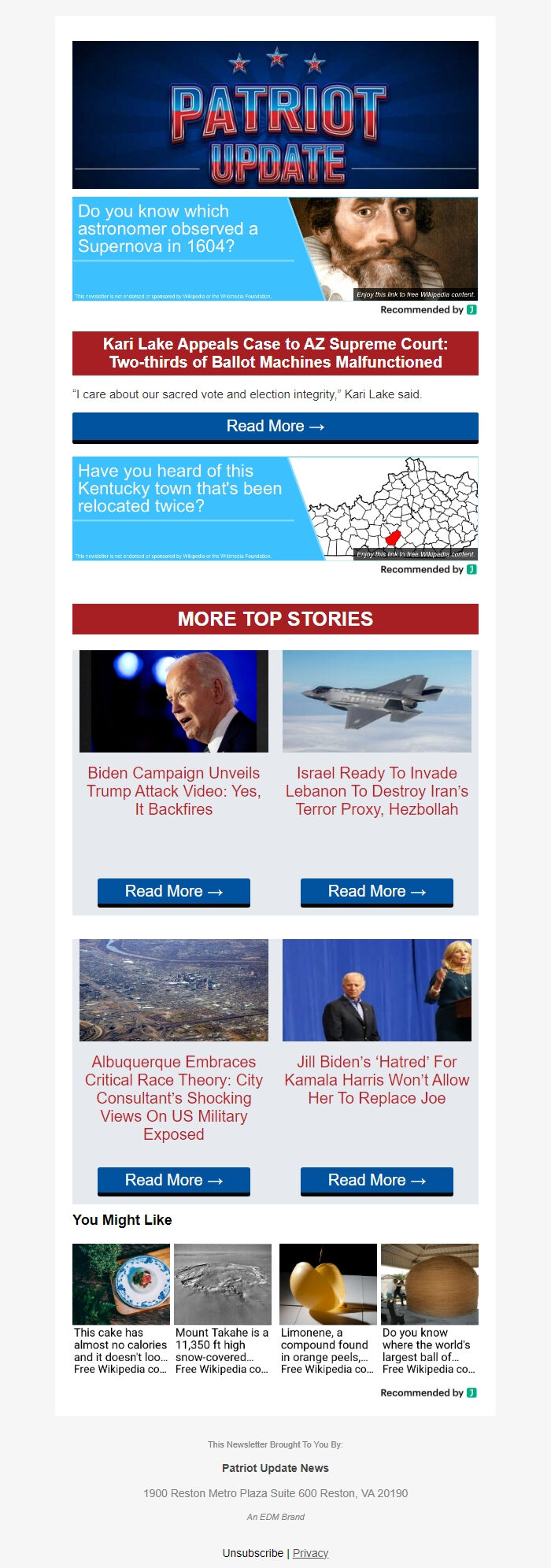Open the Kentucky town relocated twice banner
The height and width of the screenshot is (1568, 551).
(x=275, y=508)
